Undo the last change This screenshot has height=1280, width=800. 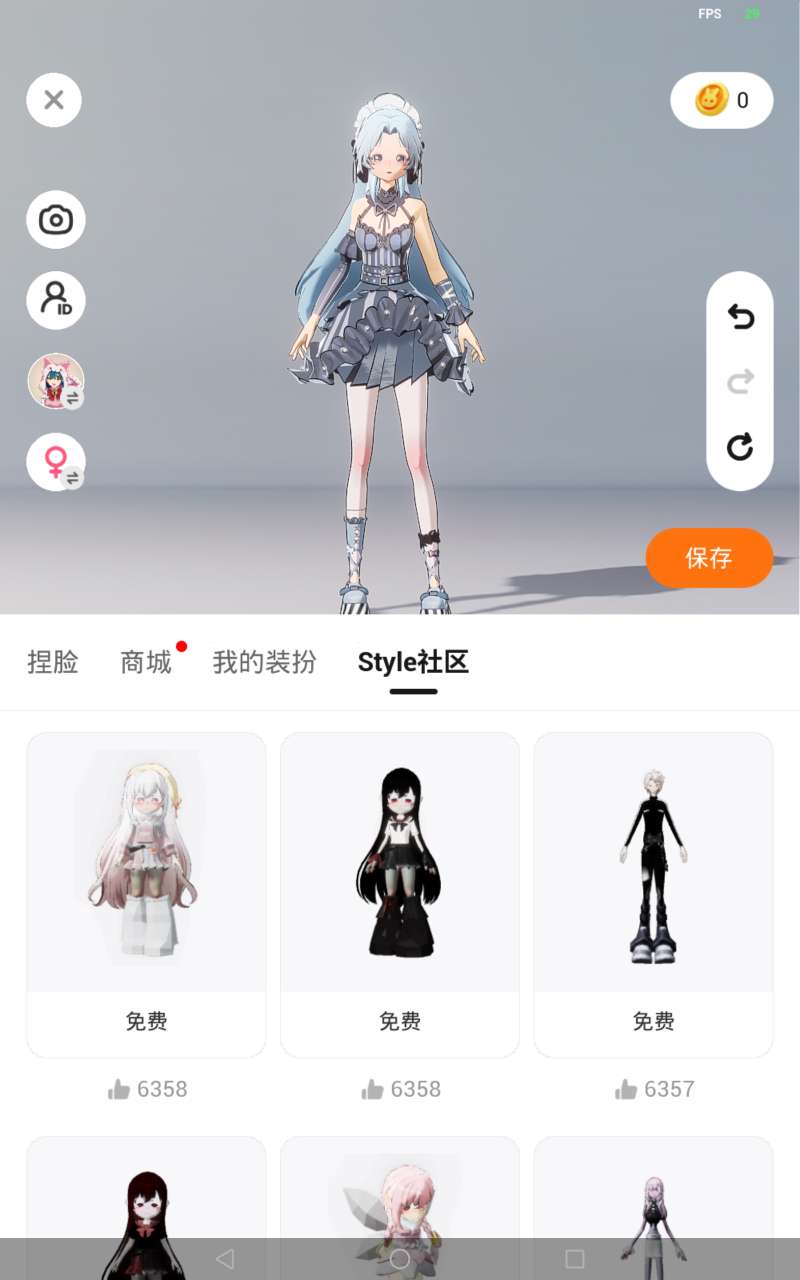point(740,317)
